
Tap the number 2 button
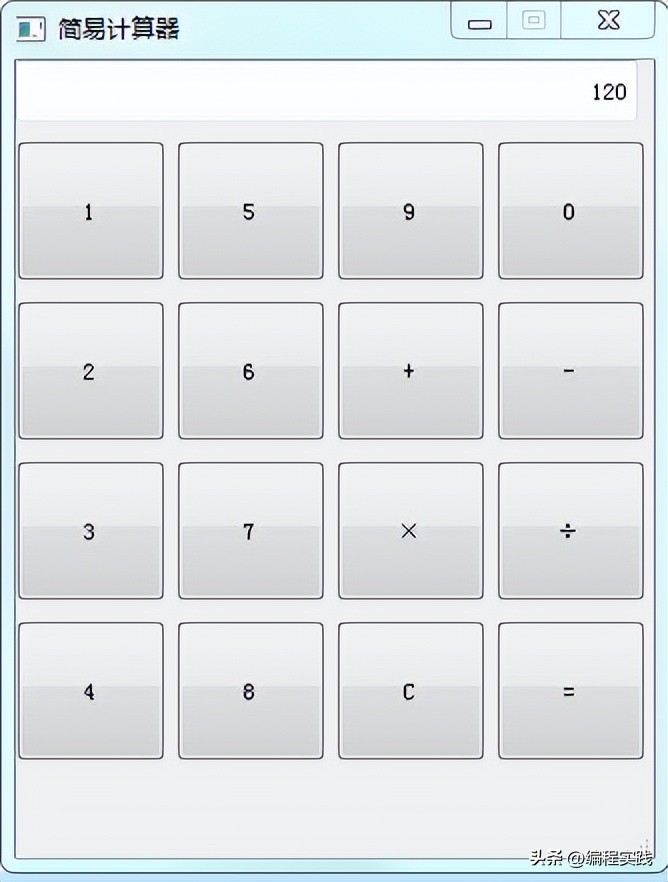click(x=90, y=371)
